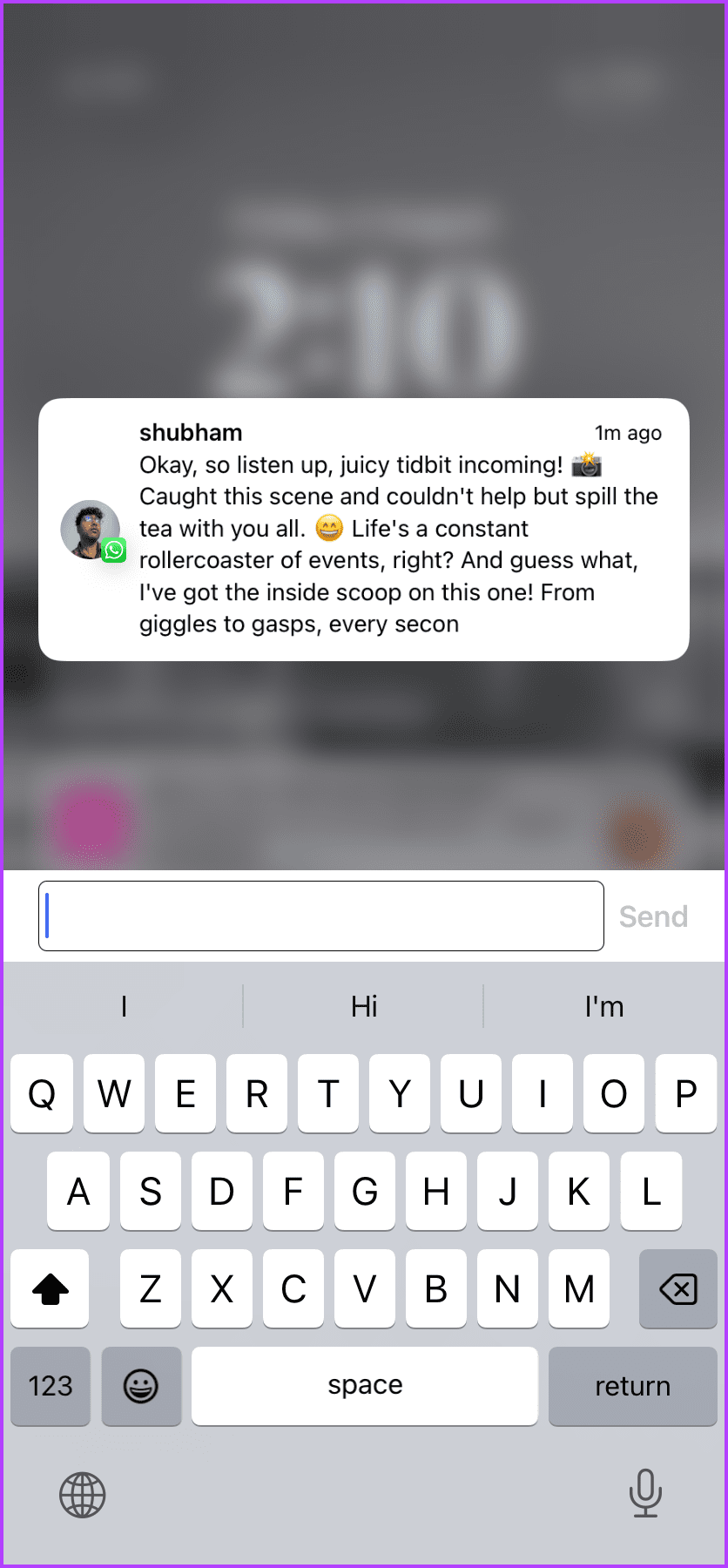Tap the '1m ago' timestamp
Screen dimensions: 728x1568
click(x=628, y=432)
